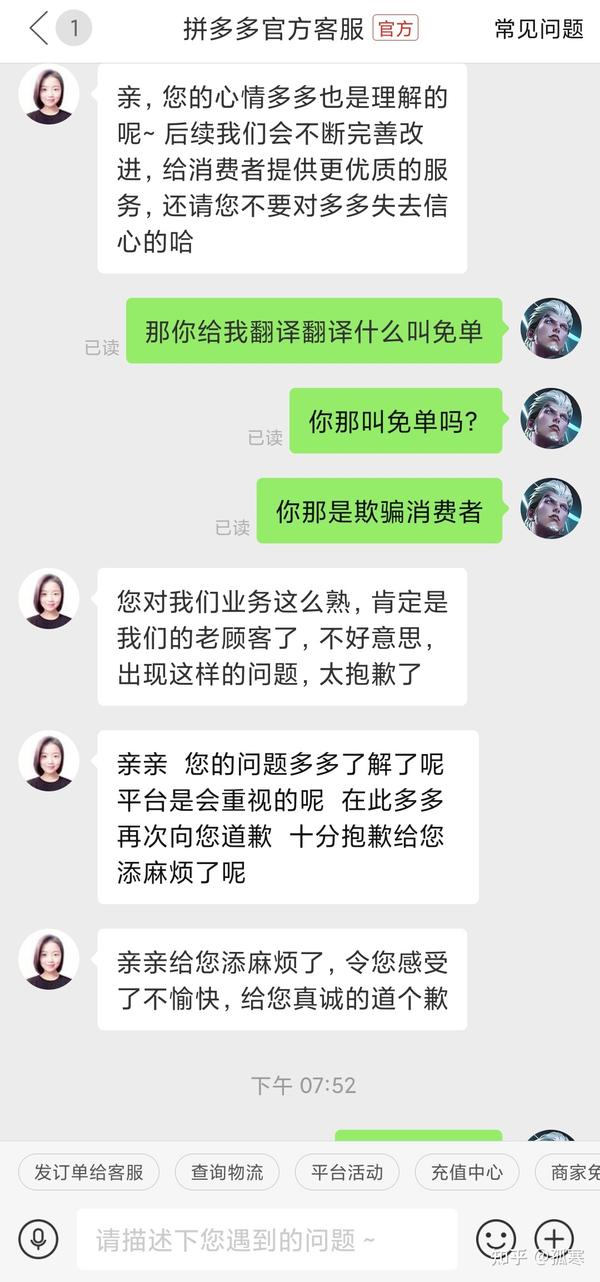The width and height of the screenshot is (600, 1282).
Task: Switch to voice input with microphone icon
Action: (x=39, y=1239)
